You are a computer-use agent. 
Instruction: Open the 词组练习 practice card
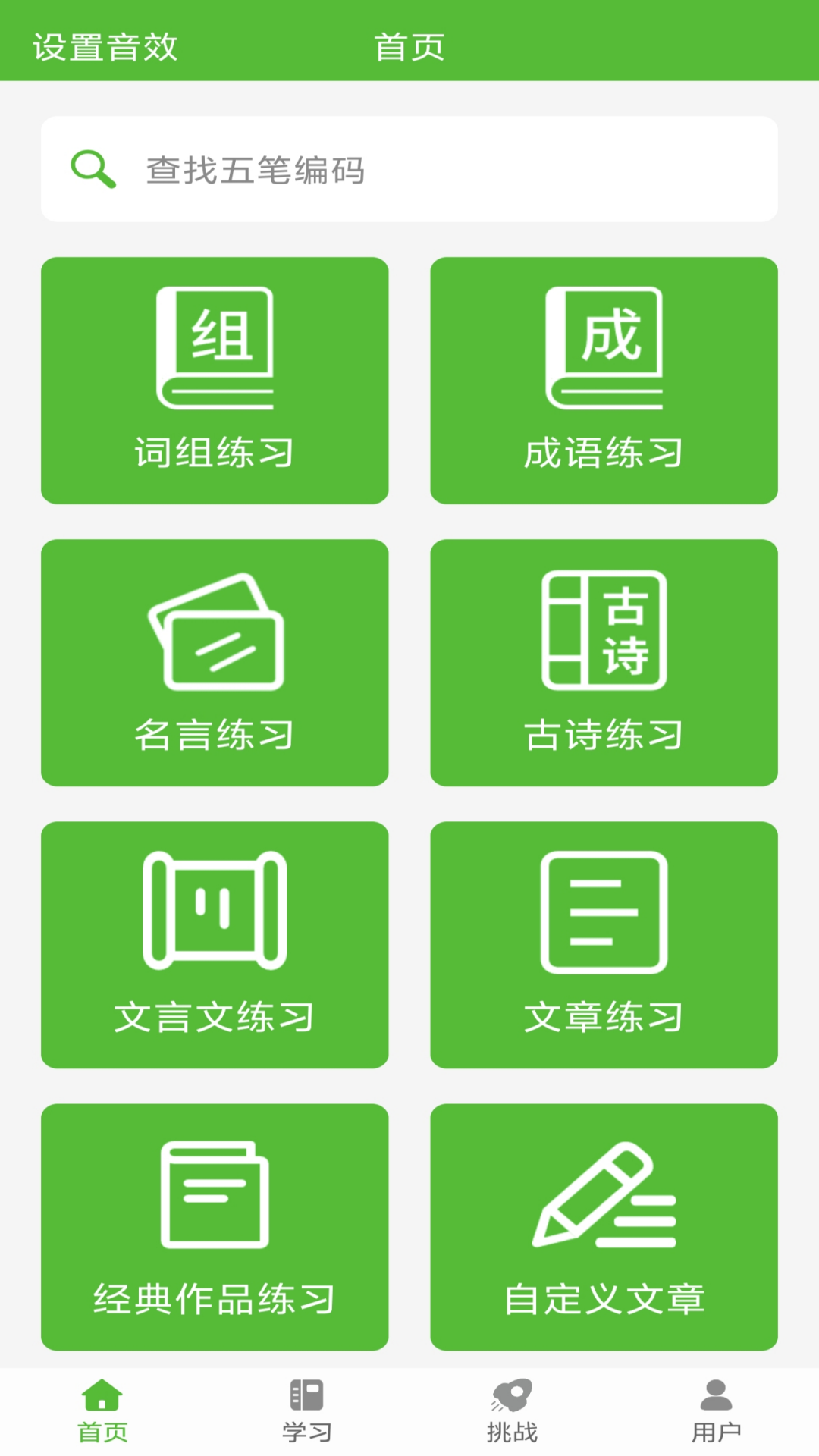[215, 379]
